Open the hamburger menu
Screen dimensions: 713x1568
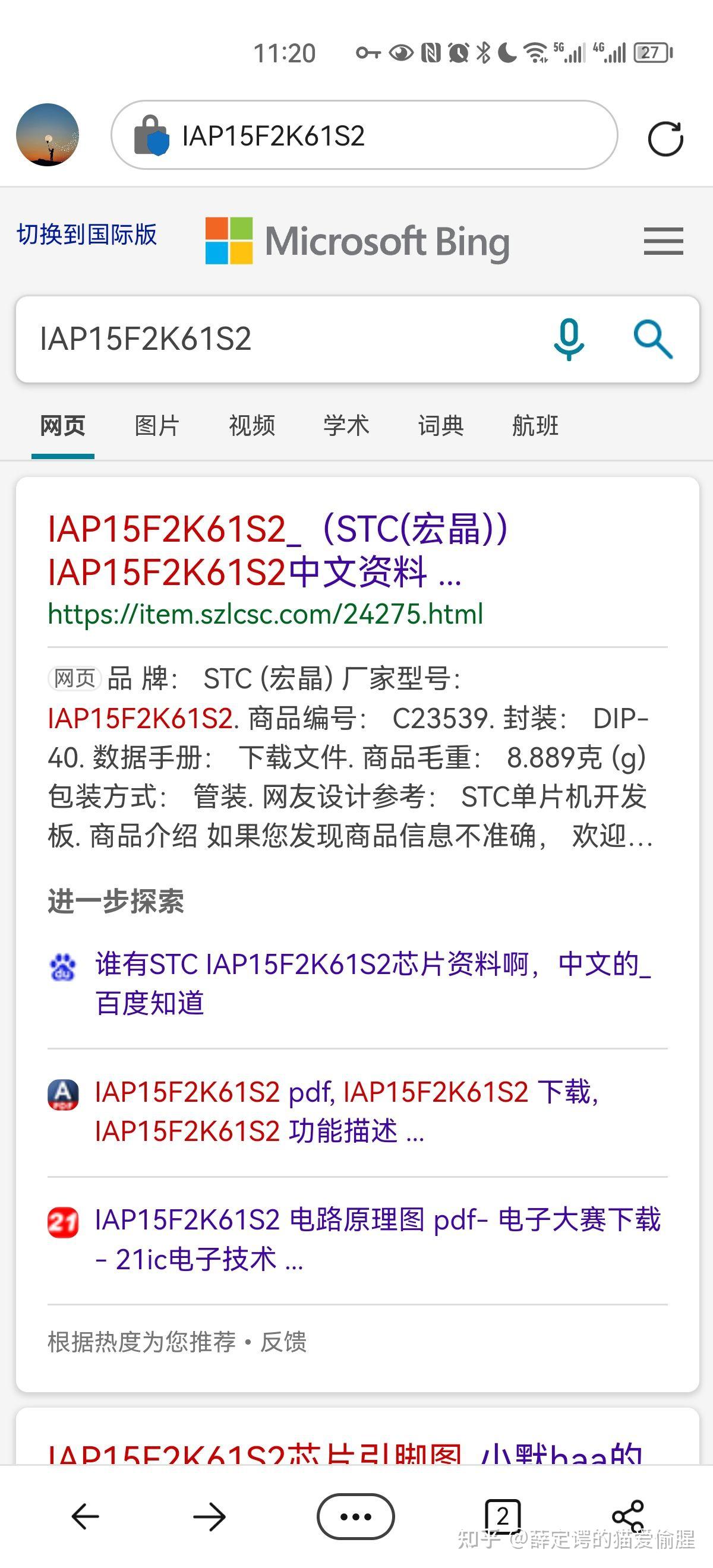click(662, 240)
